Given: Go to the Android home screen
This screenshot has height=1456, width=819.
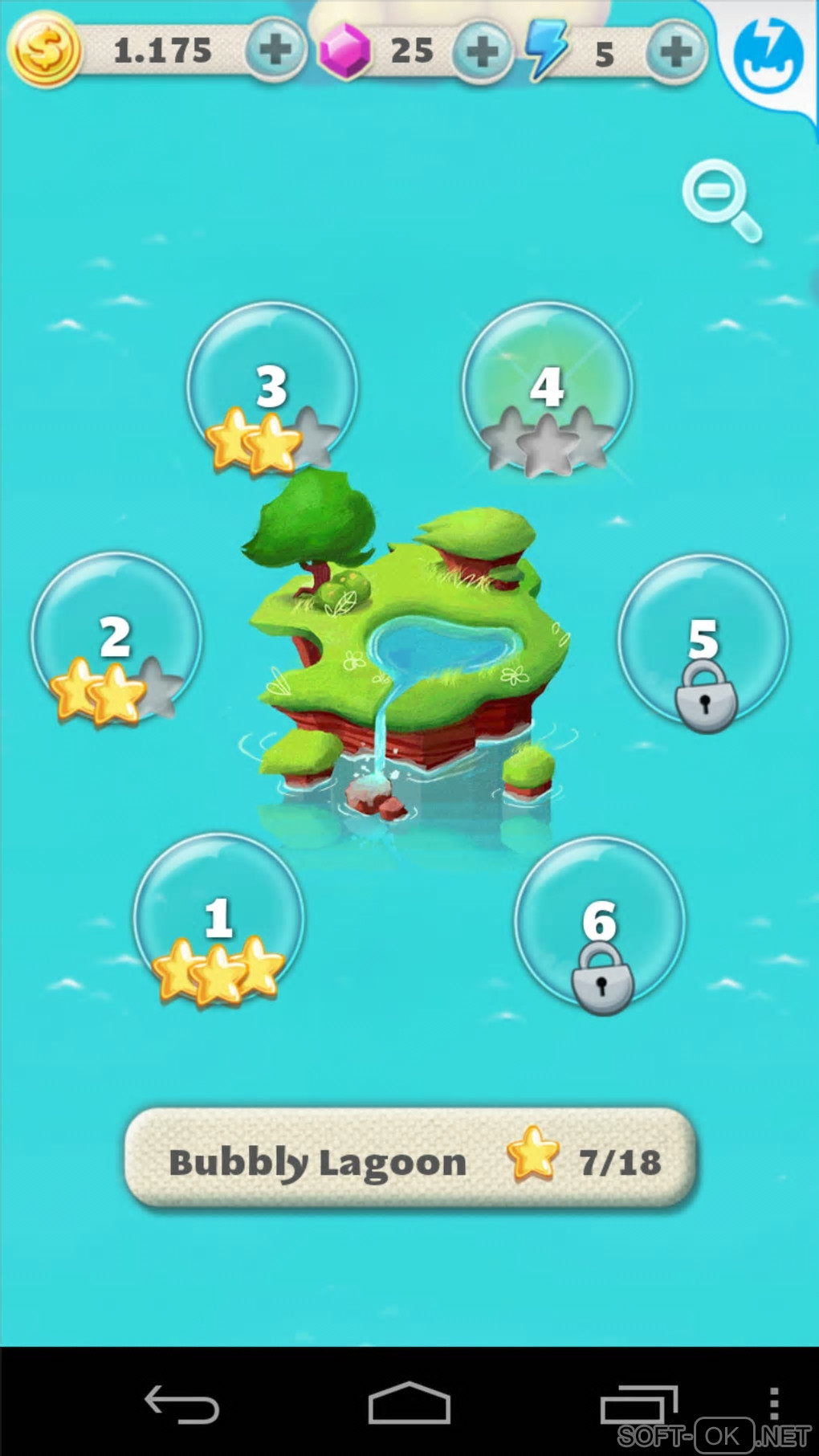Looking at the screenshot, I should (409, 1403).
